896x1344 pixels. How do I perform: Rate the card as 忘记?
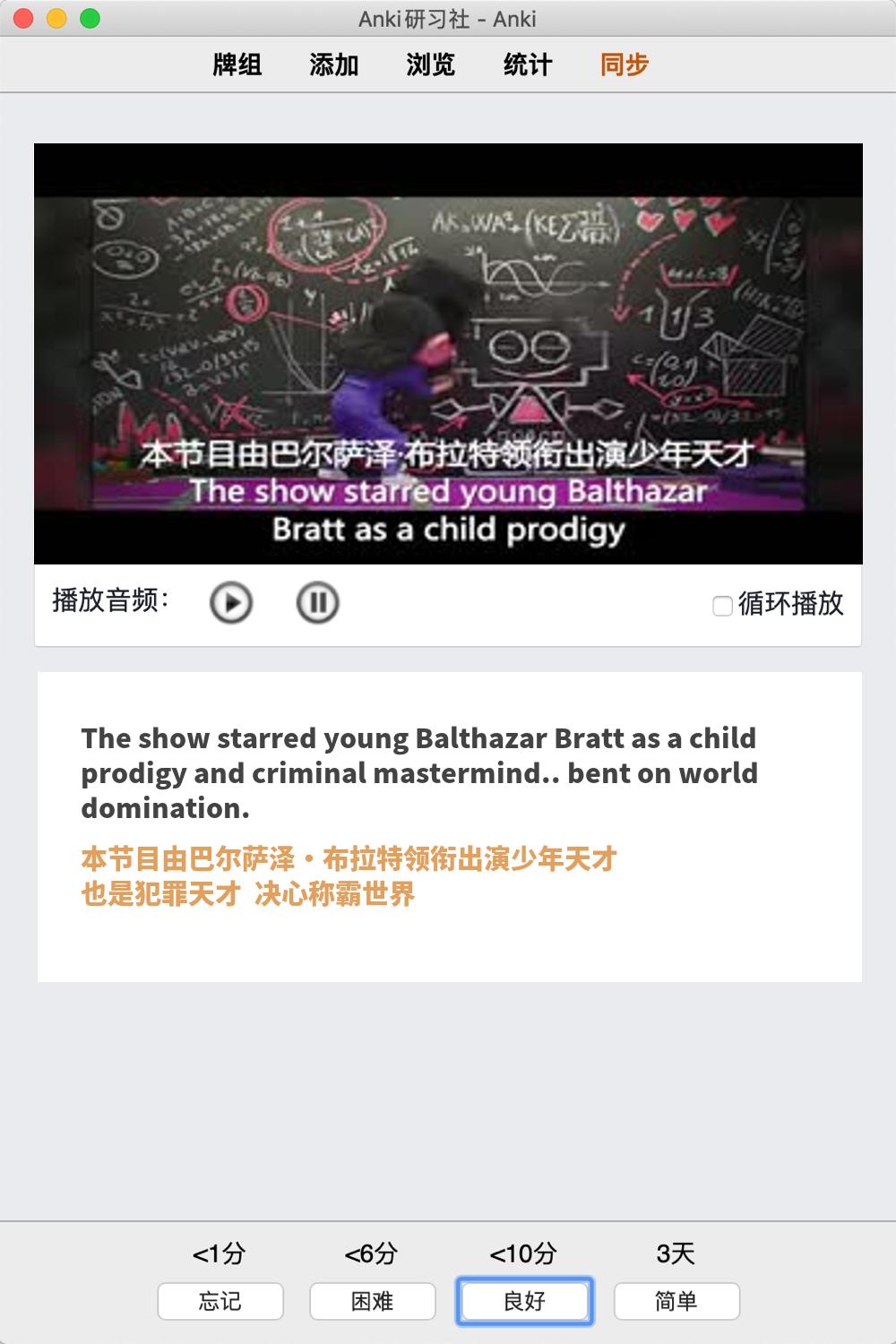click(x=220, y=1301)
